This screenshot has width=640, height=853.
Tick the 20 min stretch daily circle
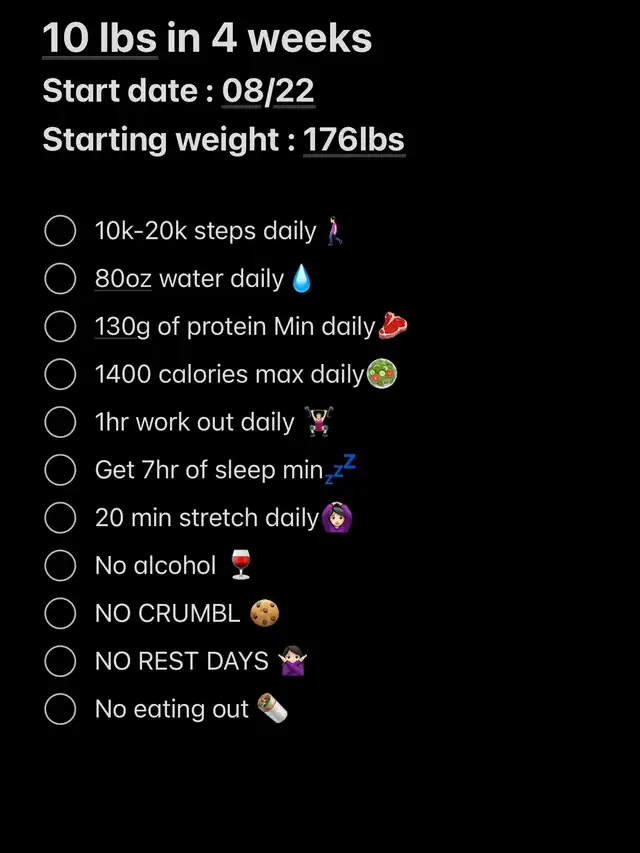pyautogui.click(x=60, y=518)
